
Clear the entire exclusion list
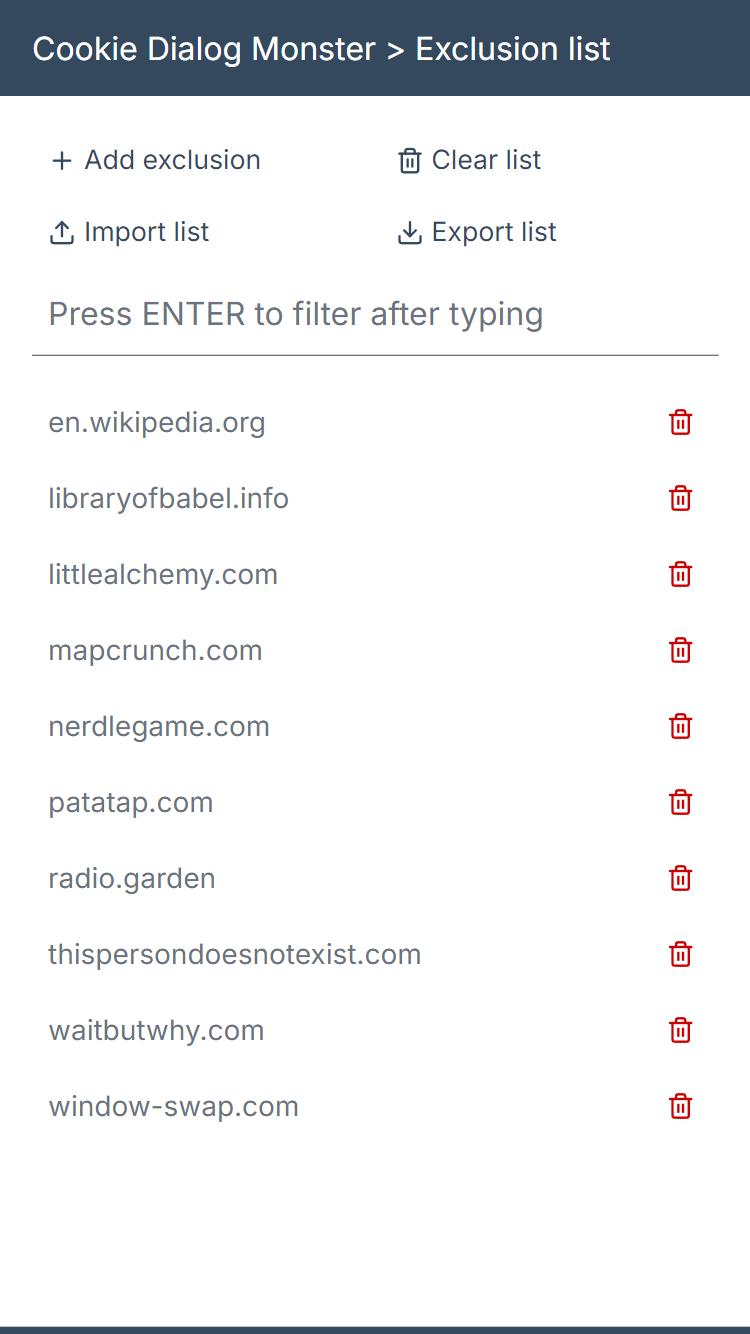point(469,160)
